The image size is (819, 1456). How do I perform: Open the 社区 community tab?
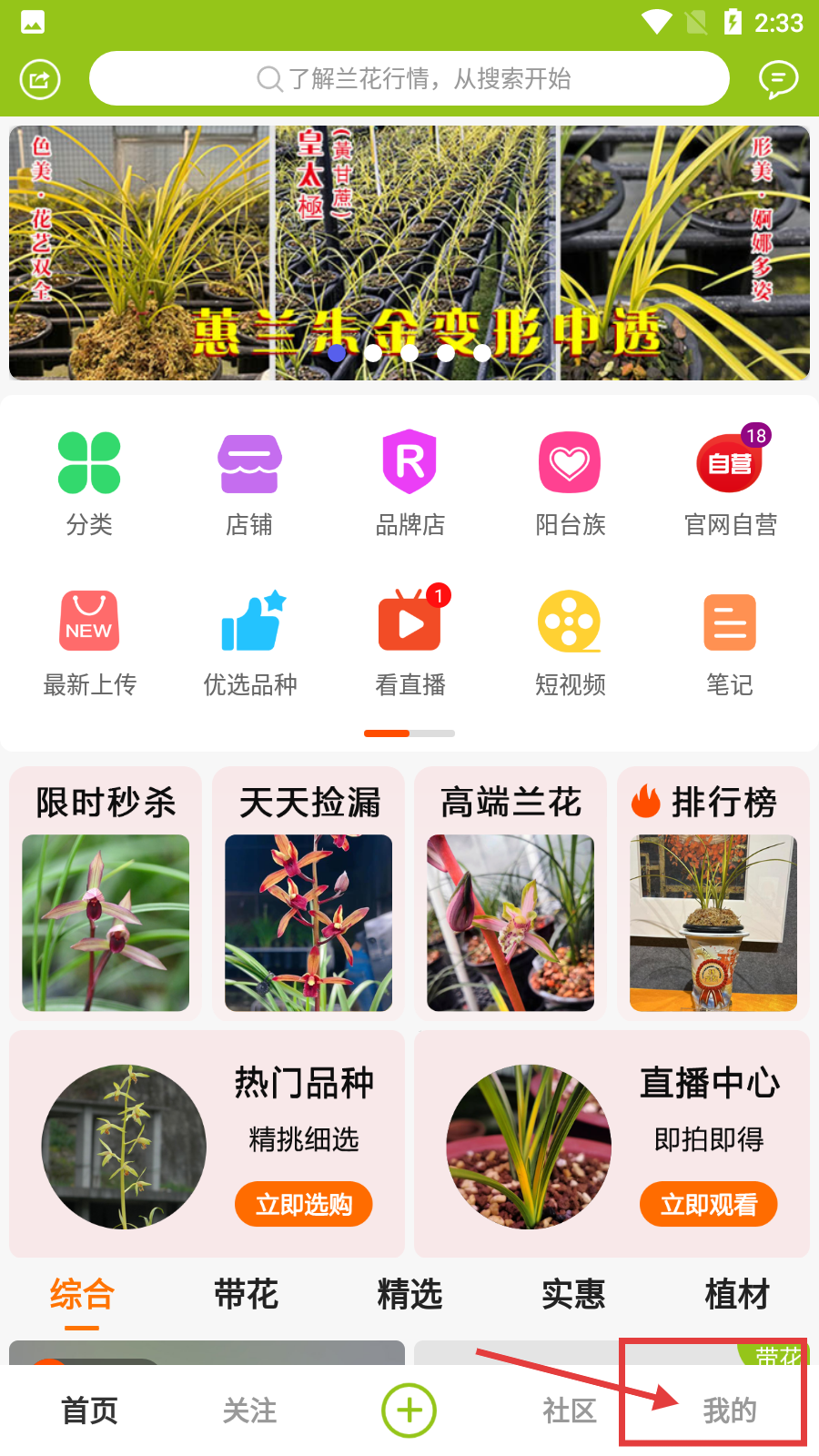[570, 1410]
